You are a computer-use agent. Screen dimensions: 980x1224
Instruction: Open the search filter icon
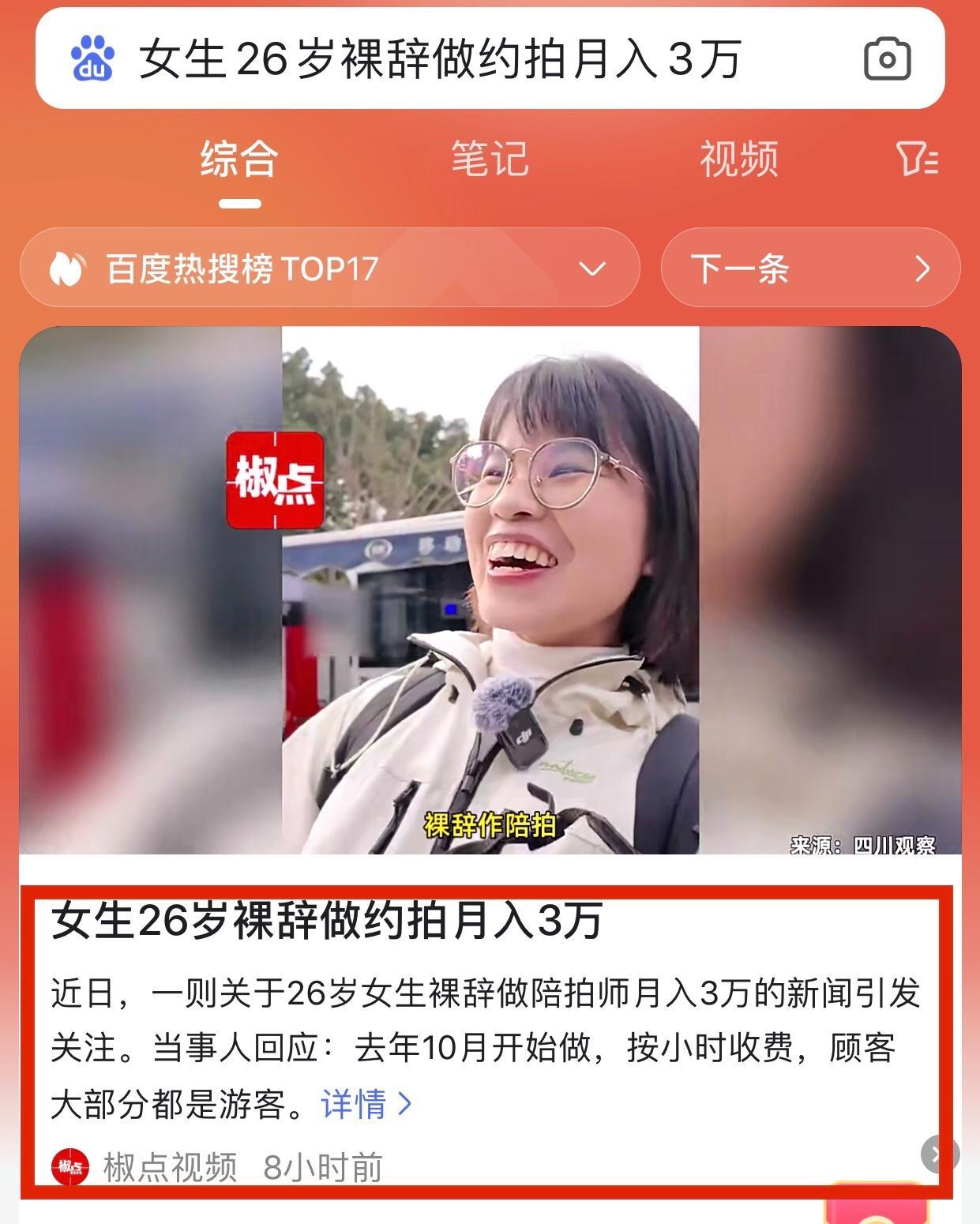[918, 159]
